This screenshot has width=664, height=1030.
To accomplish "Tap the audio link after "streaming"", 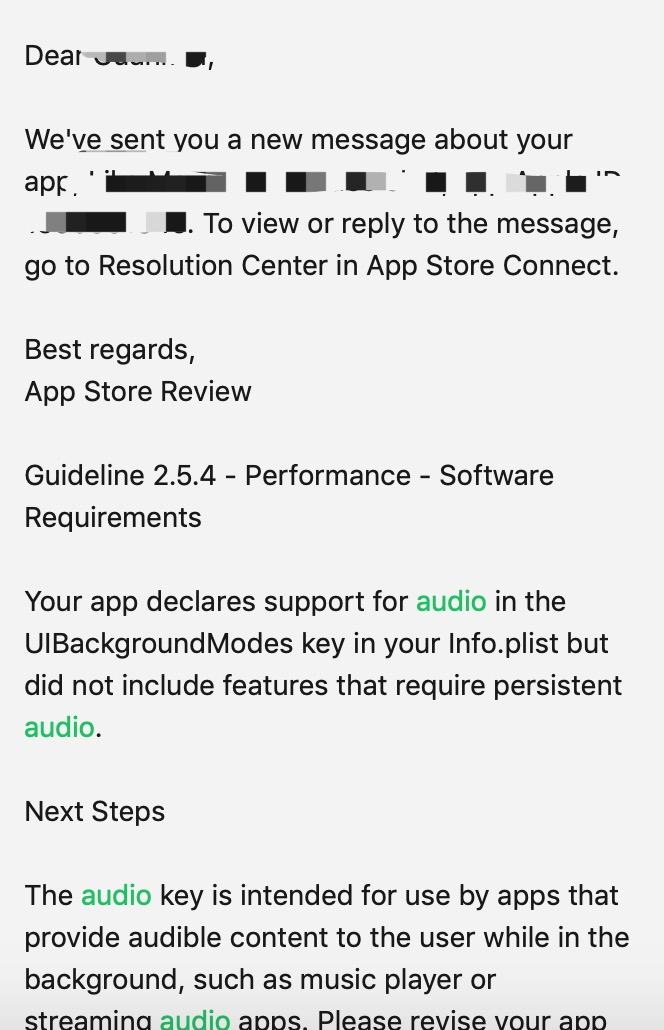I will click(x=194, y=1020).
